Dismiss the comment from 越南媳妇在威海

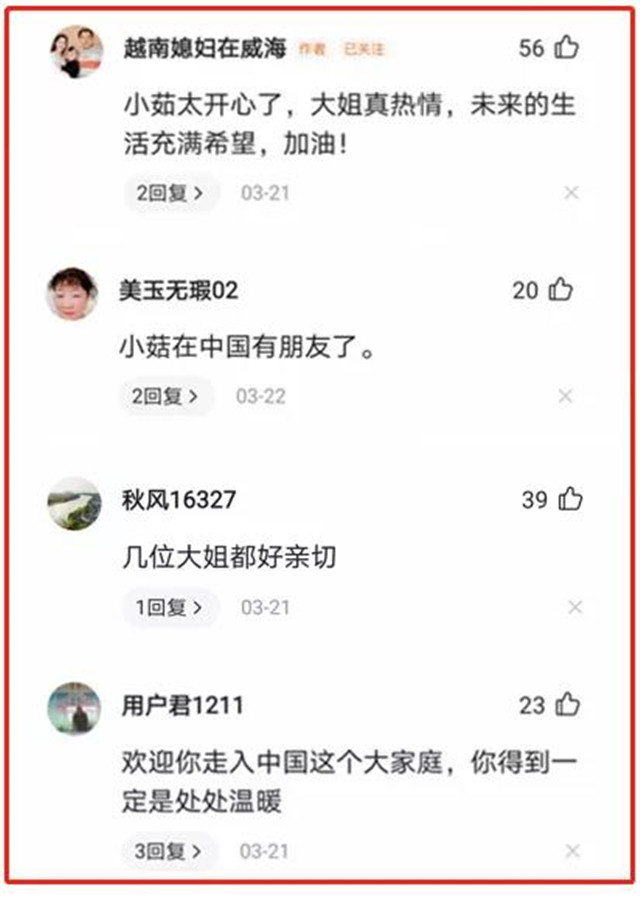[571, 193]
